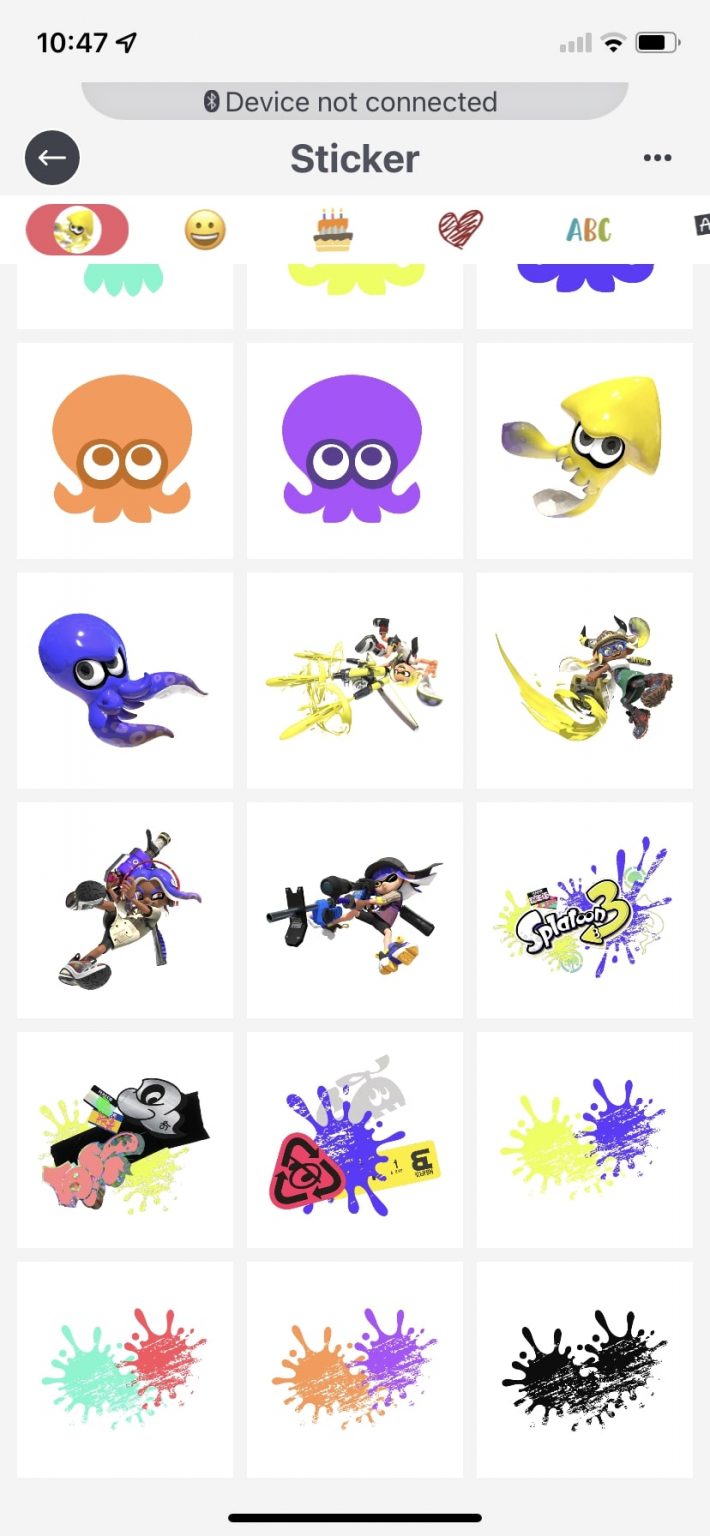Image resolution: width=710 pixels, height=1536 pixels.
Task: Select the orange octopus sticker
Action: point(125,451)
